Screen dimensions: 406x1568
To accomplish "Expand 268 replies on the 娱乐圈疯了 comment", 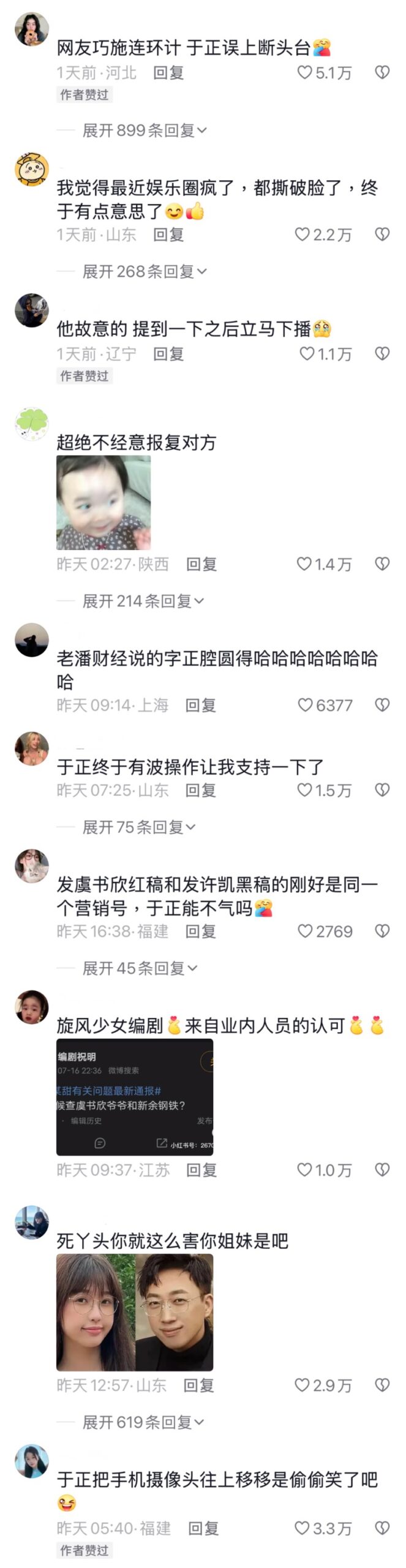I will pyautogui.click(x=145, y=271).
